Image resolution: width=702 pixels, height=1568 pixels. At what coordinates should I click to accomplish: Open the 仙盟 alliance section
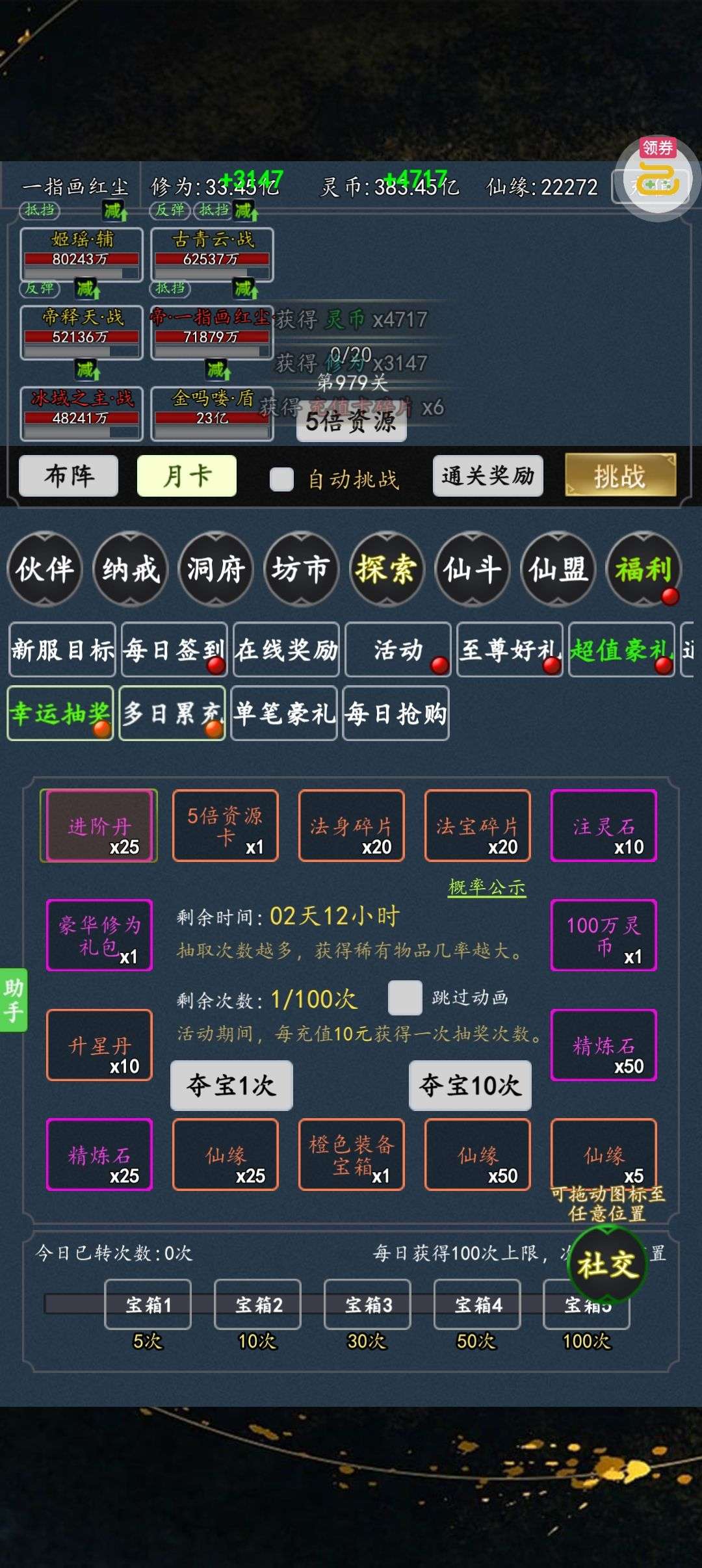tap(558, 569)
